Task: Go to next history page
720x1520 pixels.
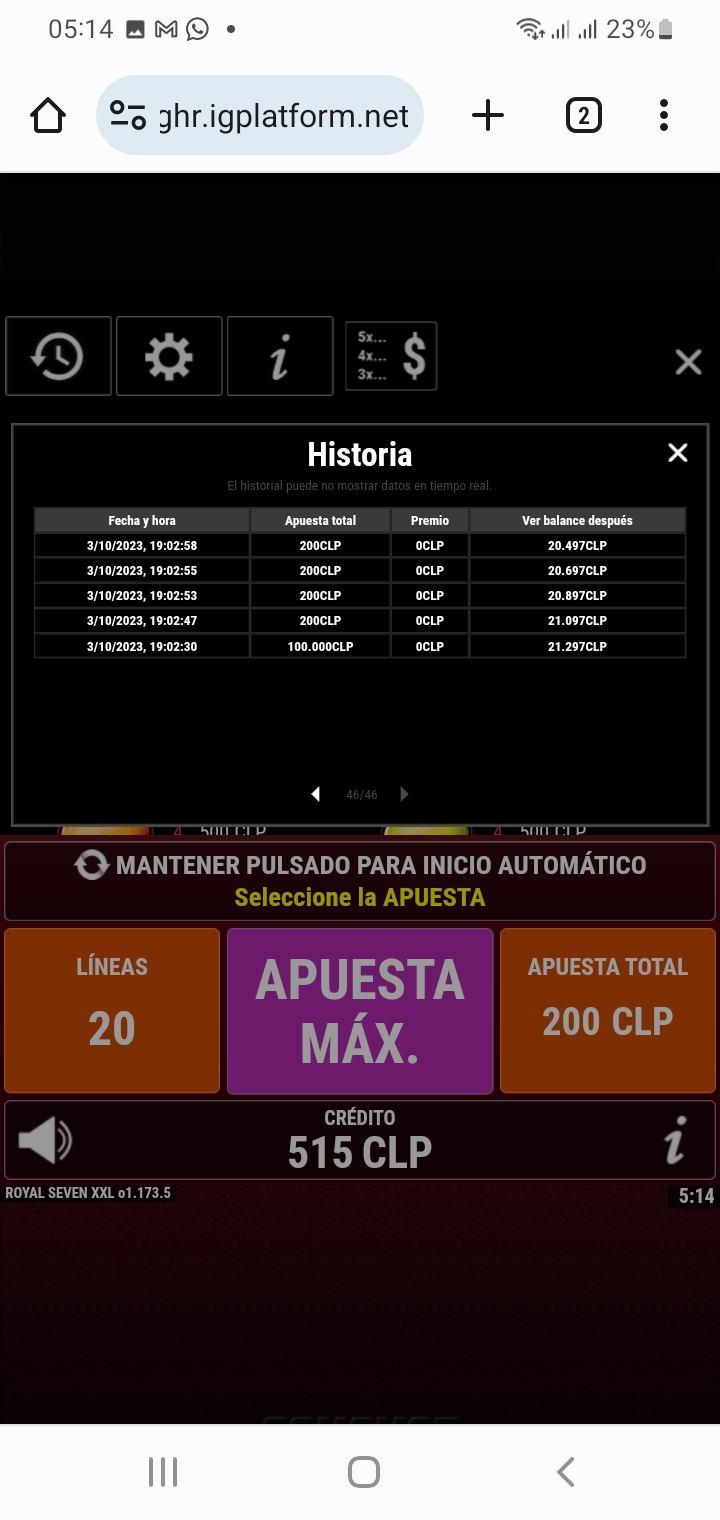Action: pyautogui.click(x=404, y=794)
